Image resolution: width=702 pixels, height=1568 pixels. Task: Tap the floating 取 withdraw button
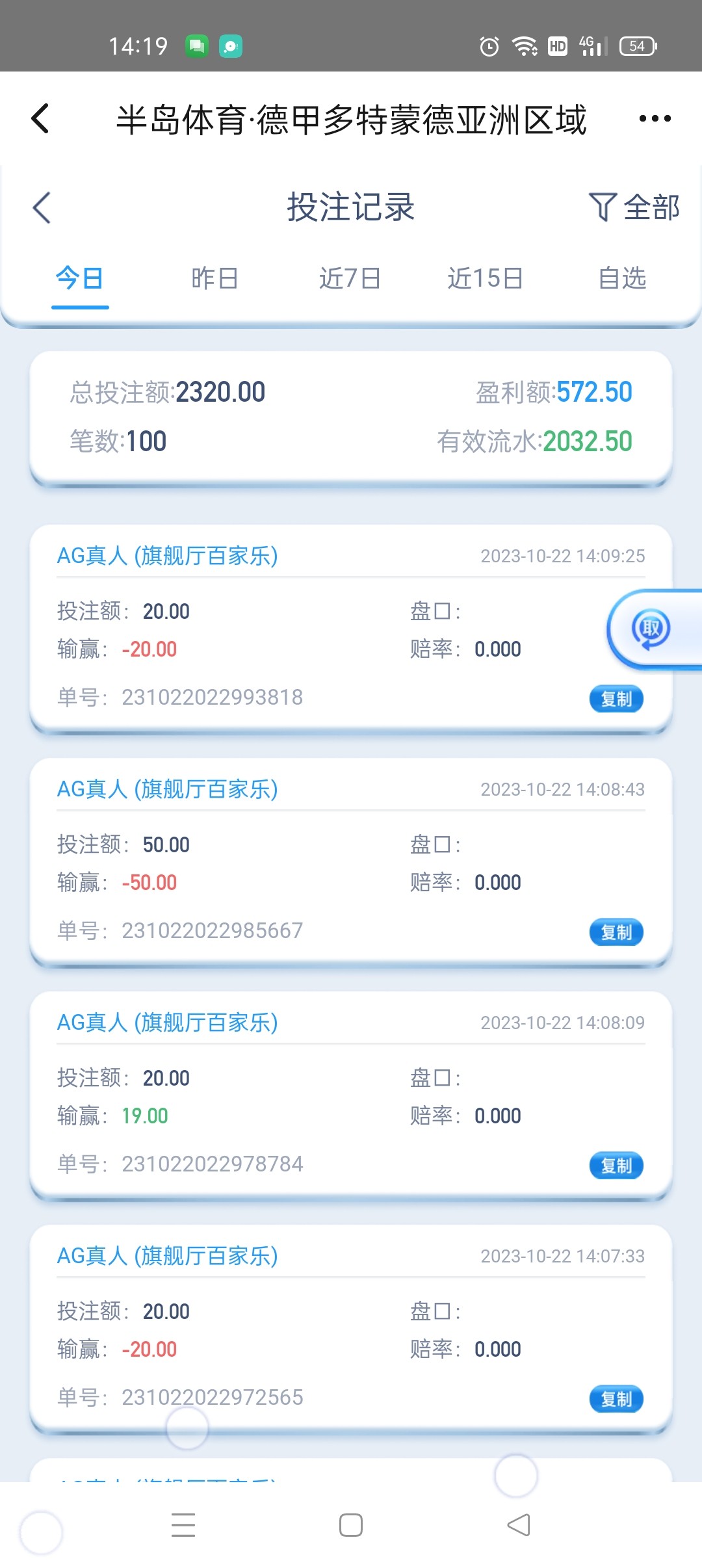coord(651,629)
